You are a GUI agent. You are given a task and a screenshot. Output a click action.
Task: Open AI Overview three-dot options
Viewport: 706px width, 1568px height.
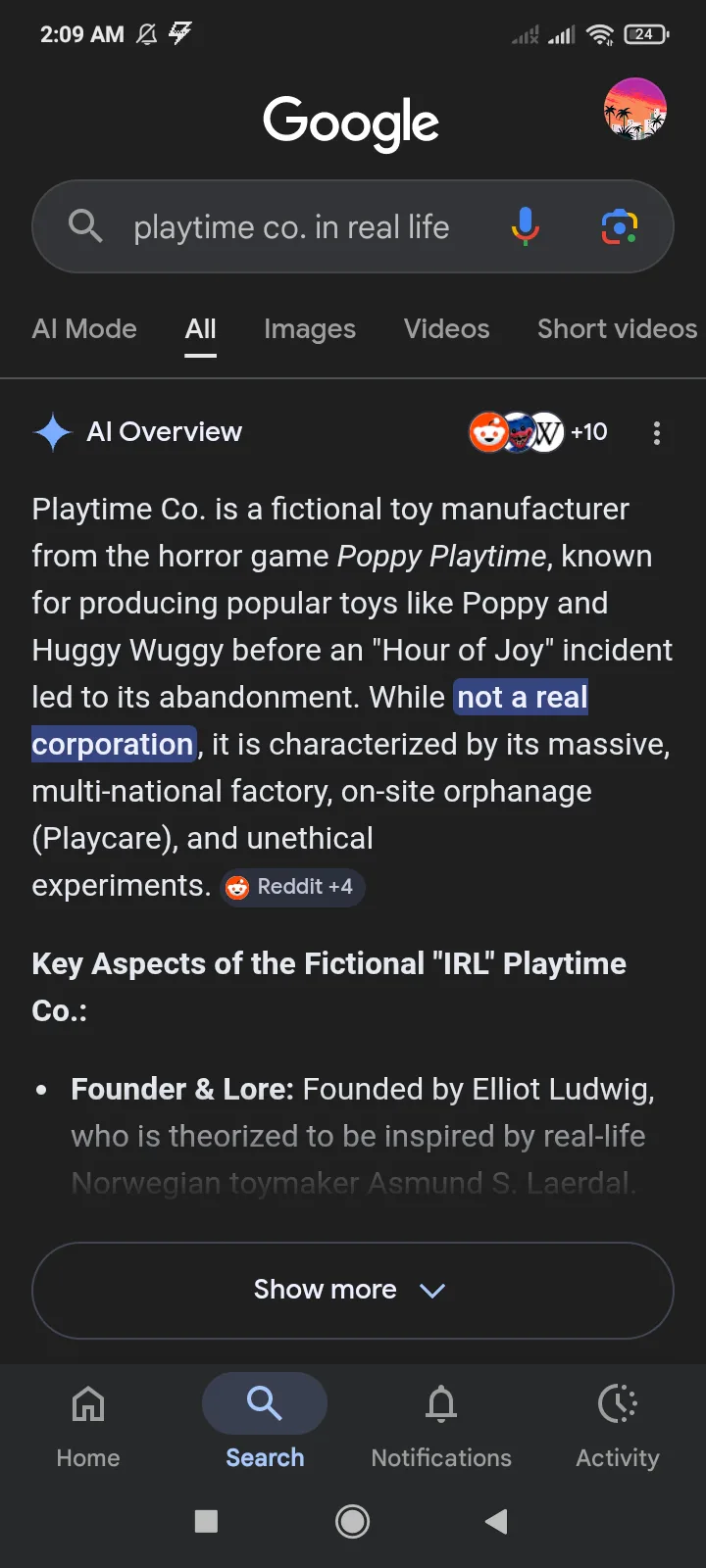tap(657, 433)
